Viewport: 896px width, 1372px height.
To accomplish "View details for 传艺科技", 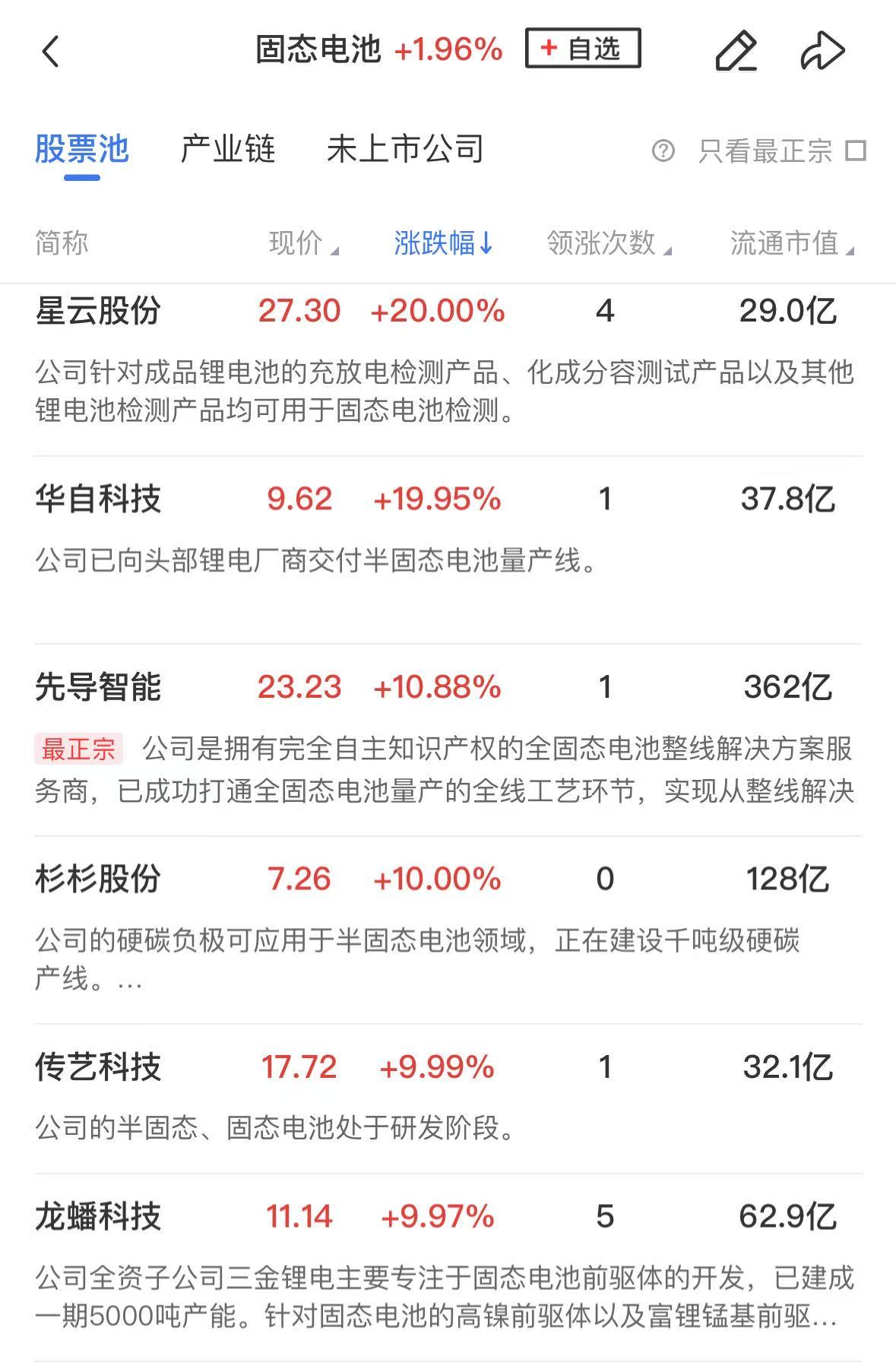I will click(99, 1067).
